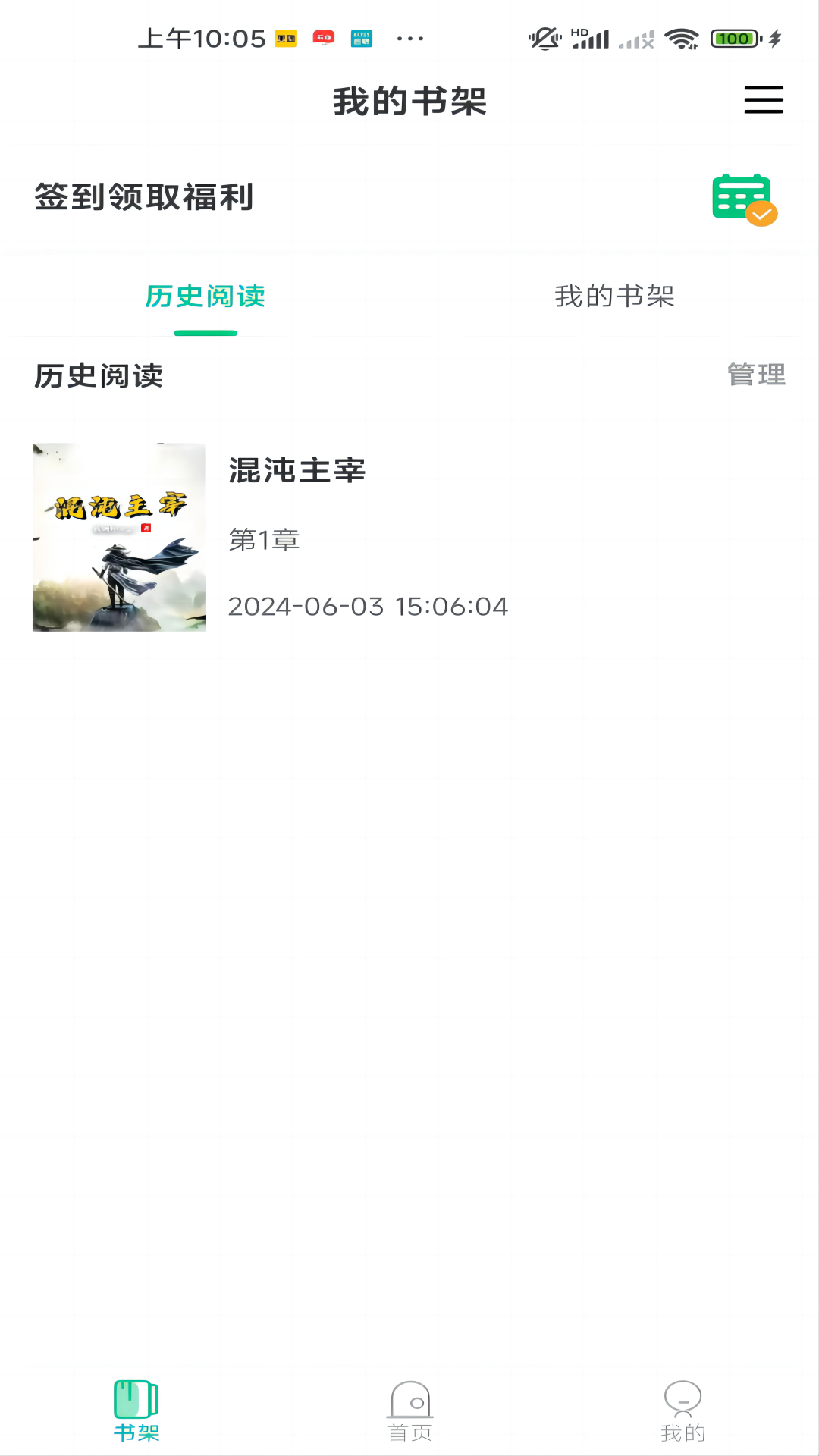Click the 签到领取福利 sign-in banner text

(x=143, y=199)
